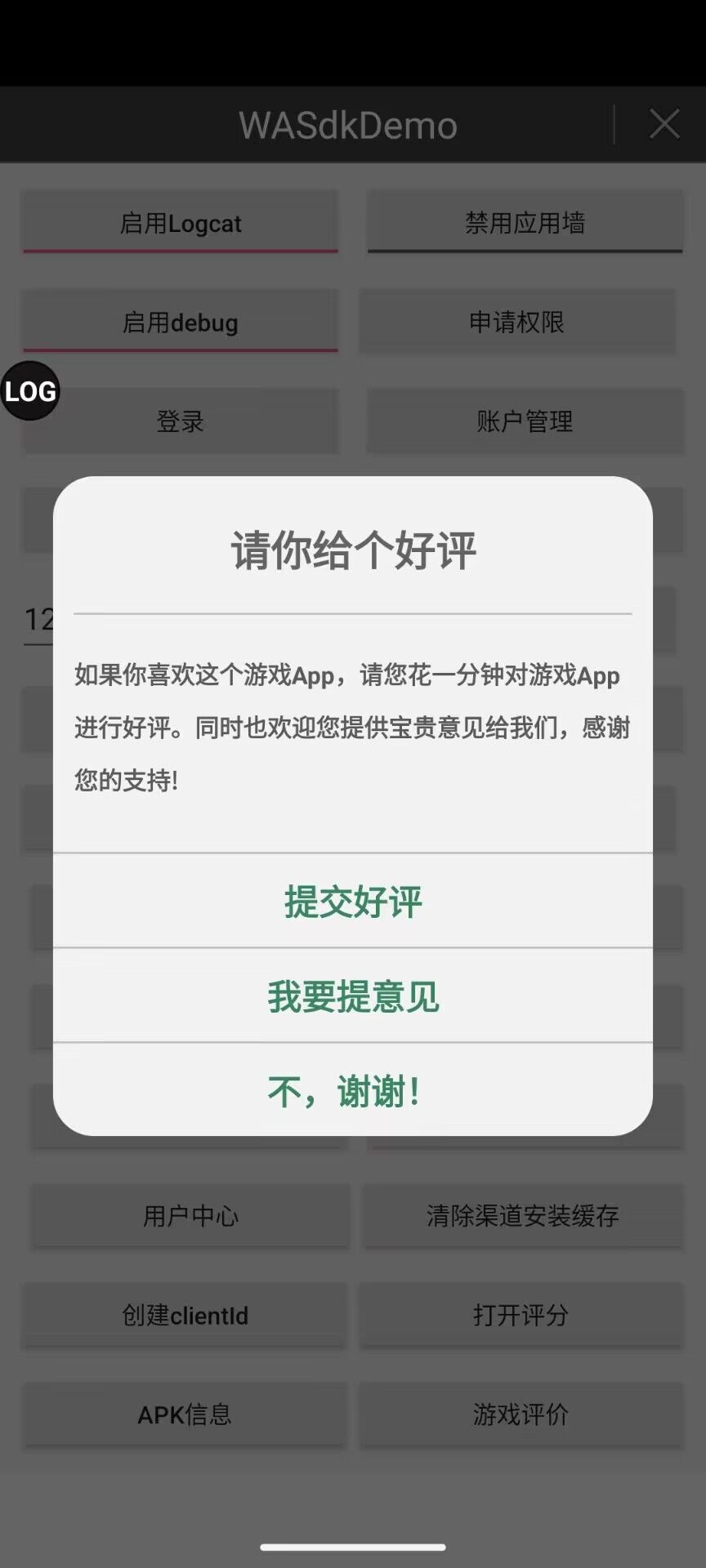Open the floating LOG button

pyautogui.click(x=30, y=391)
